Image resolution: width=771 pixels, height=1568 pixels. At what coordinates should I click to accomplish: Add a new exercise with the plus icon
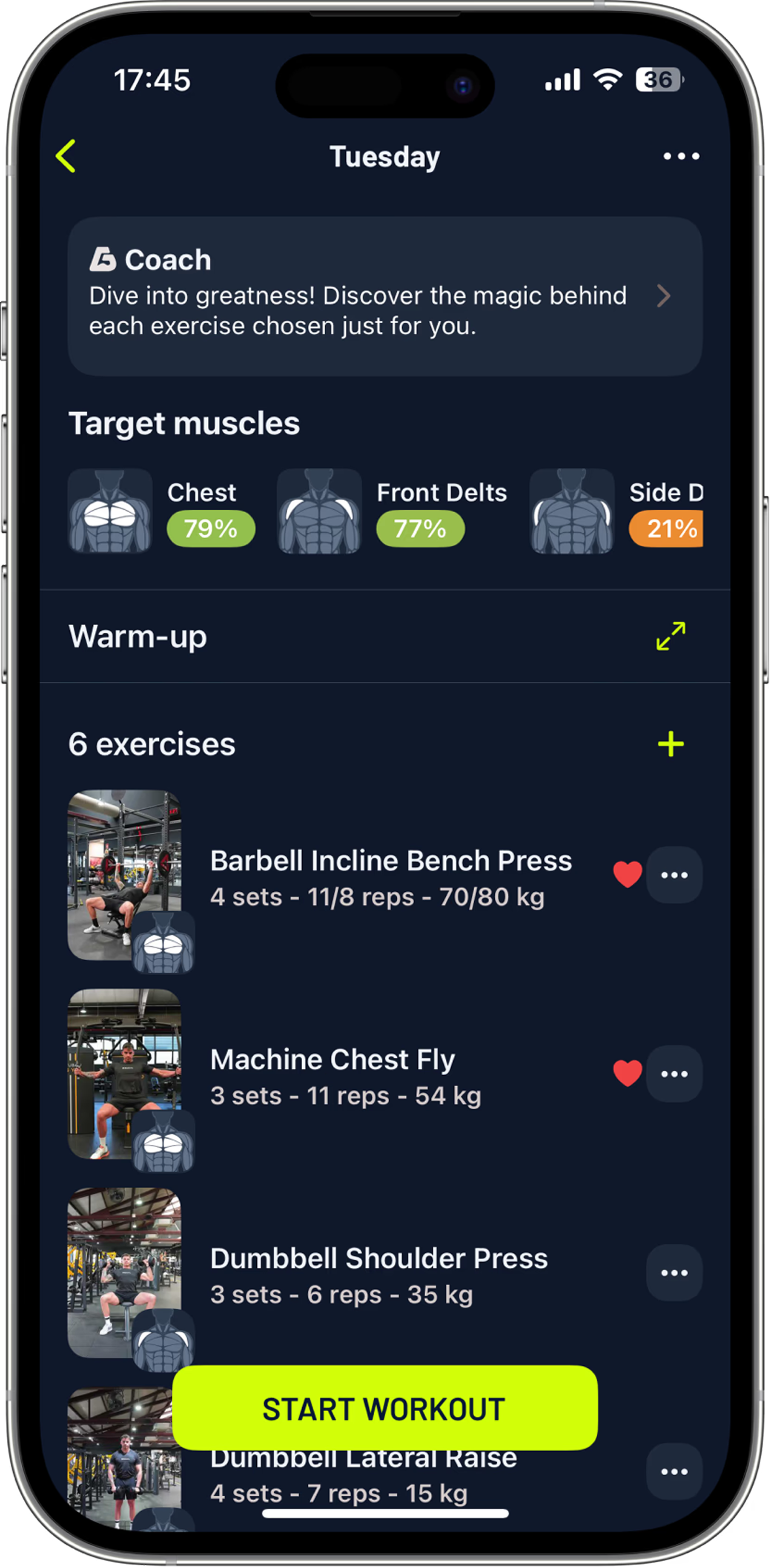pos(670,744)
